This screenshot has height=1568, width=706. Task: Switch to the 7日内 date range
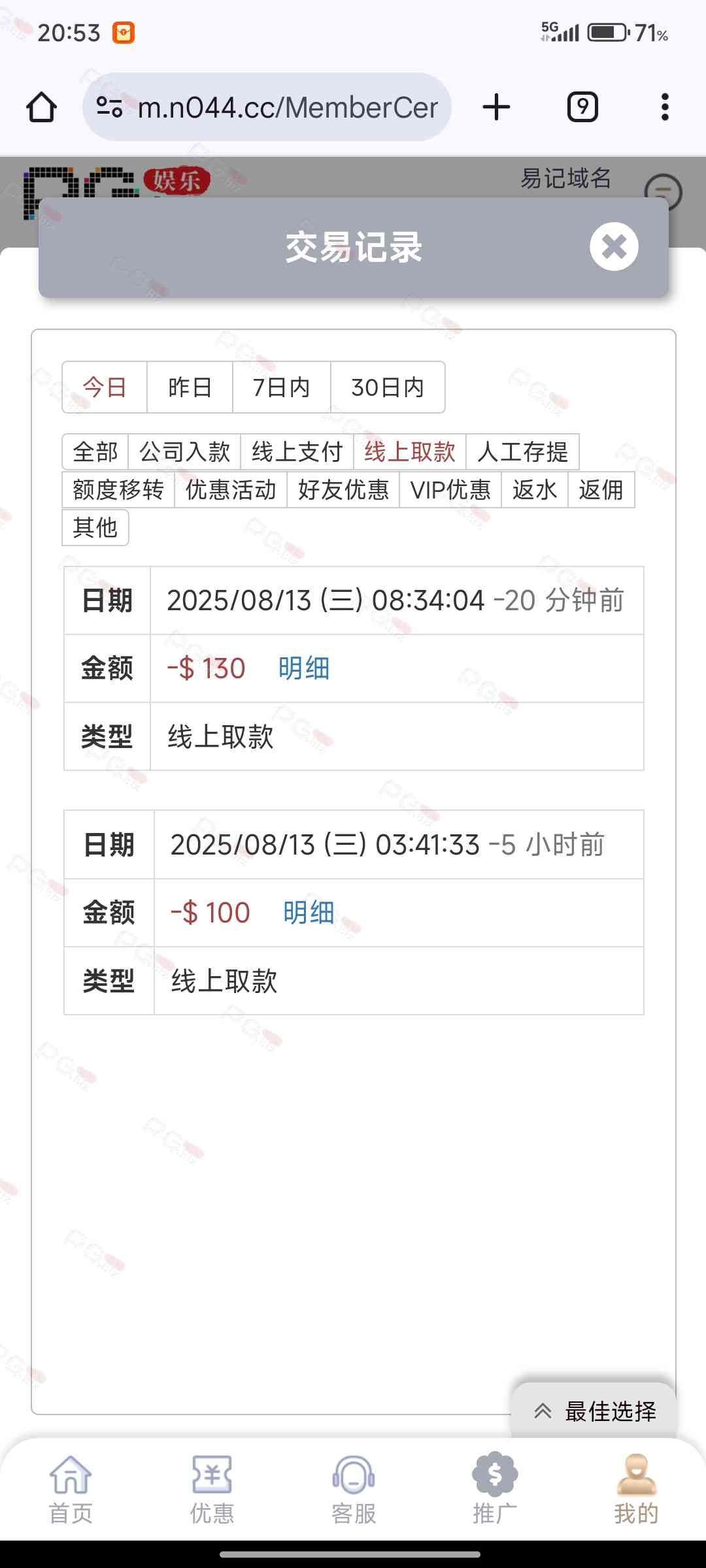[x=281, y=387]
